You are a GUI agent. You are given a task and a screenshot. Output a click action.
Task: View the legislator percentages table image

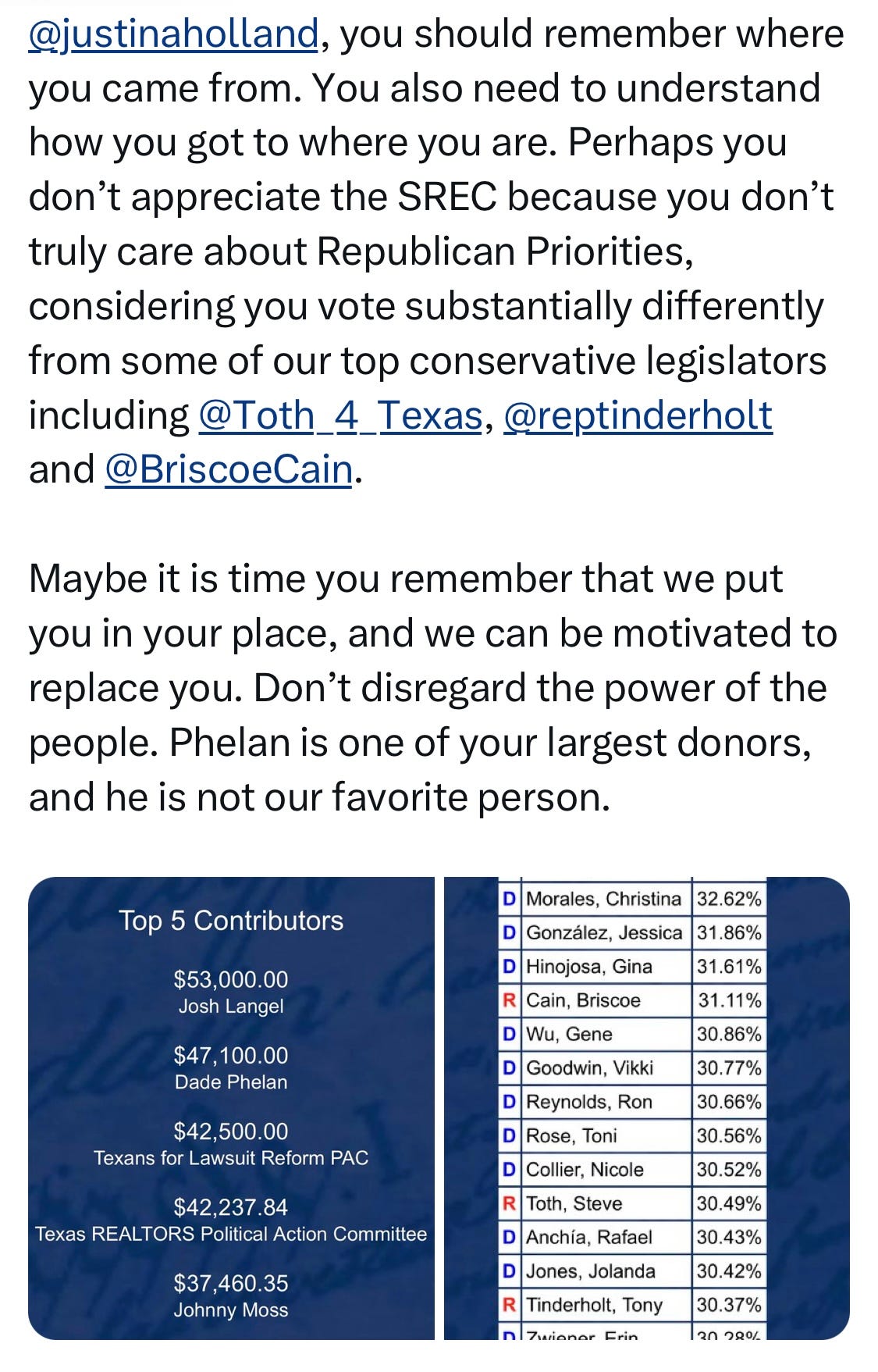pos(646,1107)
